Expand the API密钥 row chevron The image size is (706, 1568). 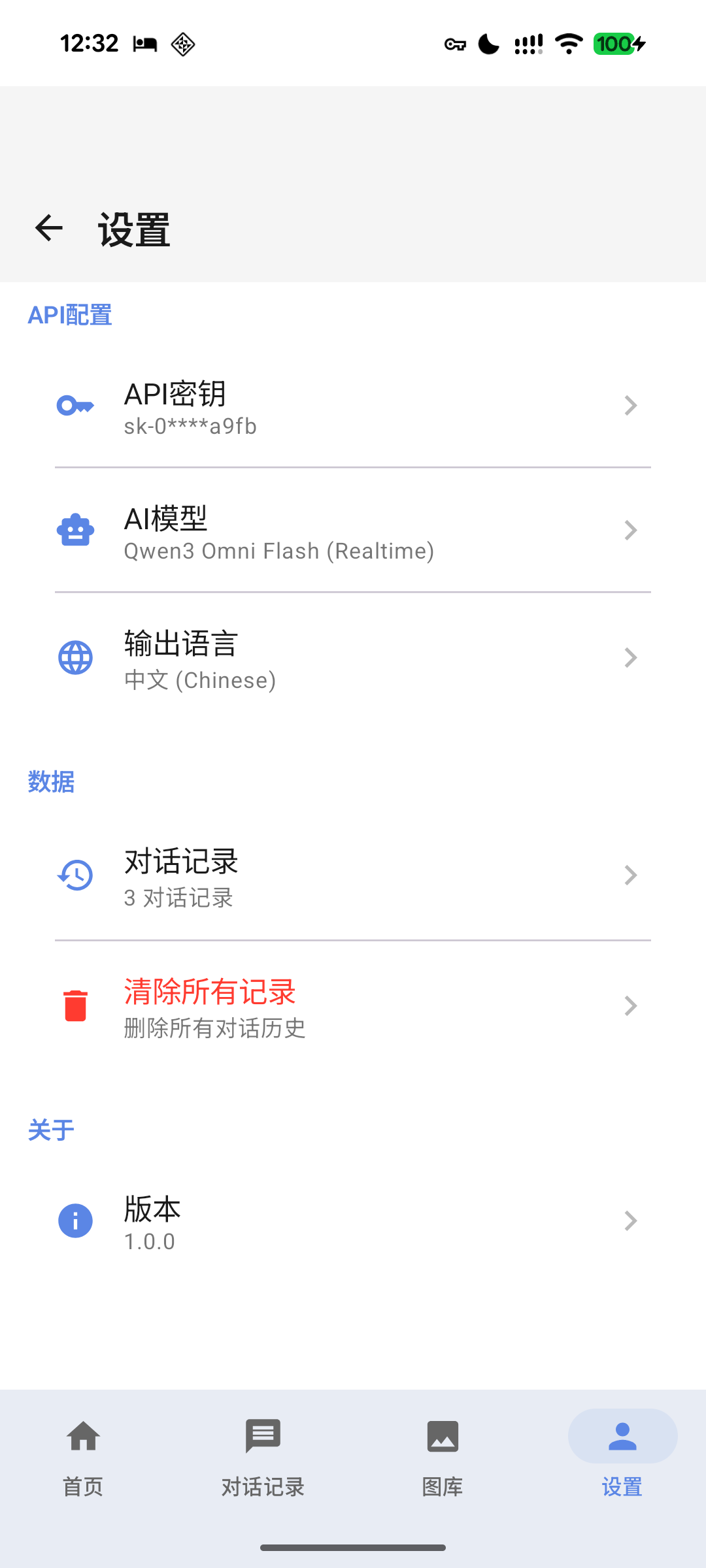pyautogui.click(x=630, y=405)
